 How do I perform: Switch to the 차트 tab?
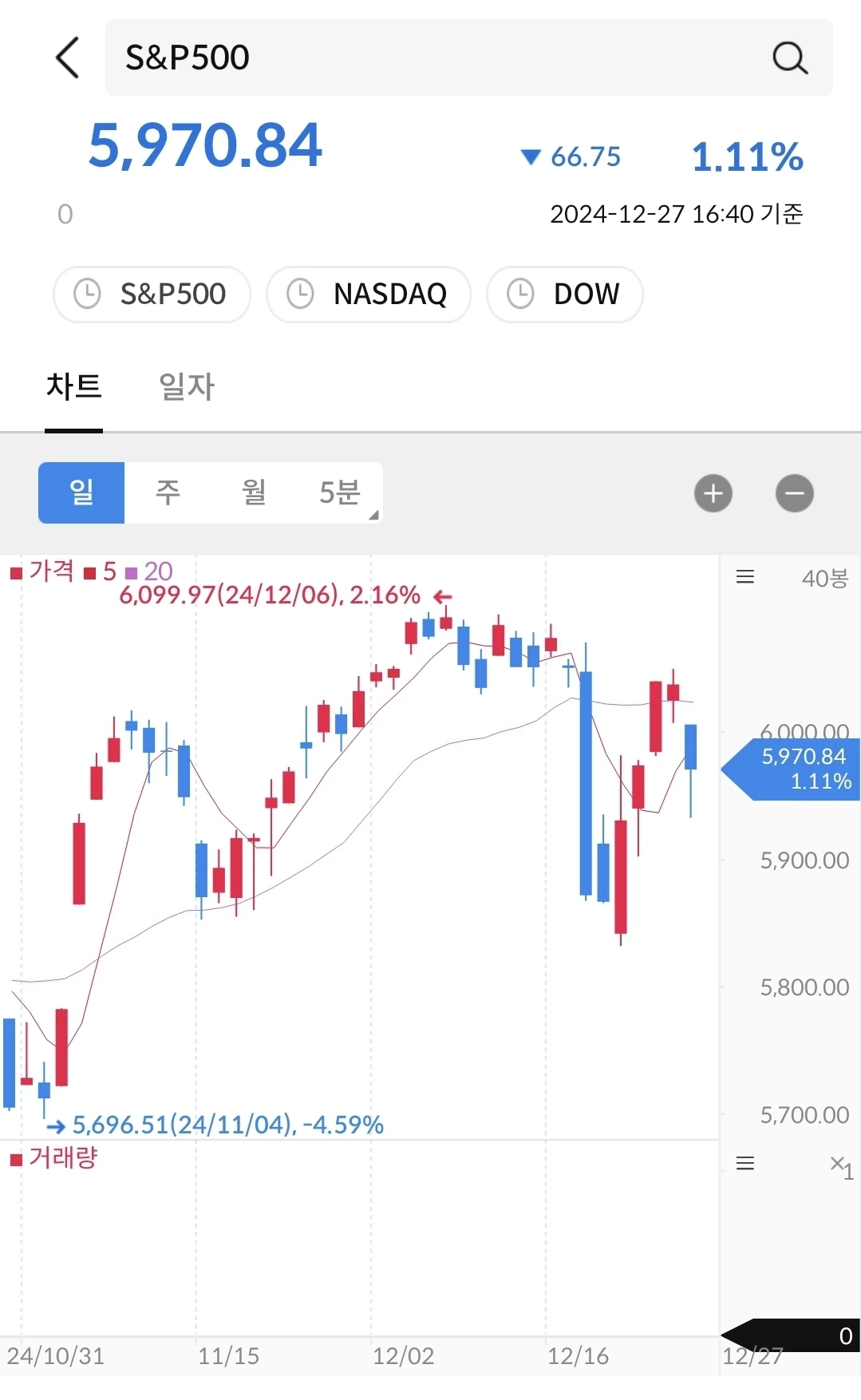[73, 387]
